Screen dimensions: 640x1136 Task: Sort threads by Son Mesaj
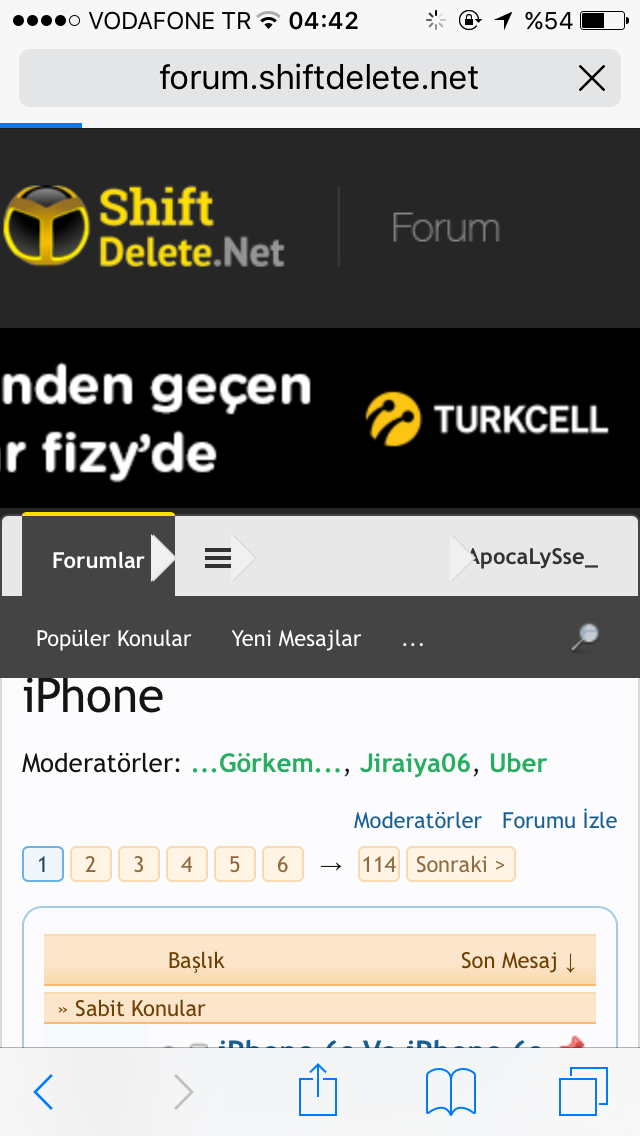pos(518,961)
